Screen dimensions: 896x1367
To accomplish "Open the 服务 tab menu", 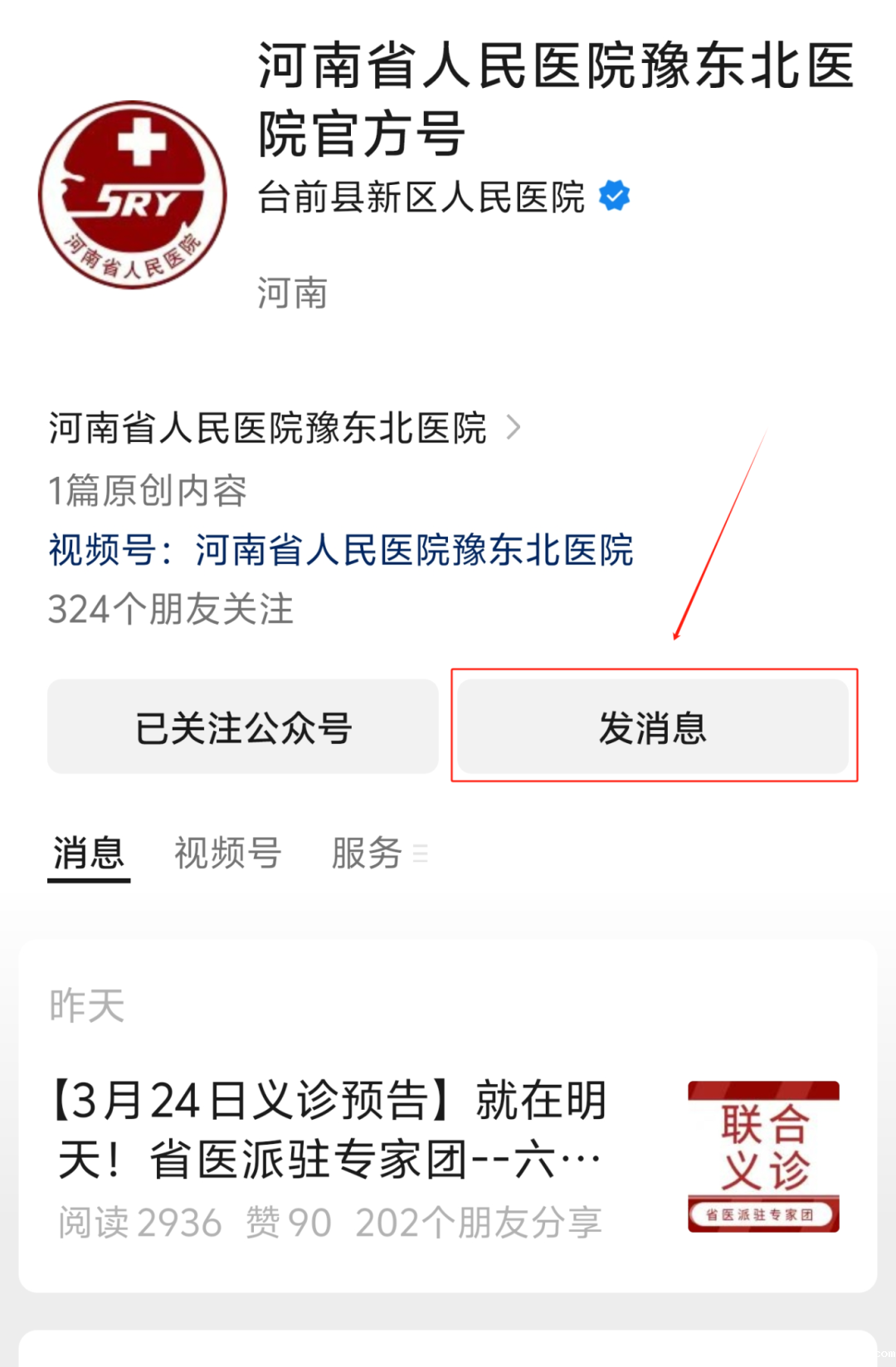I will point(379,853).
